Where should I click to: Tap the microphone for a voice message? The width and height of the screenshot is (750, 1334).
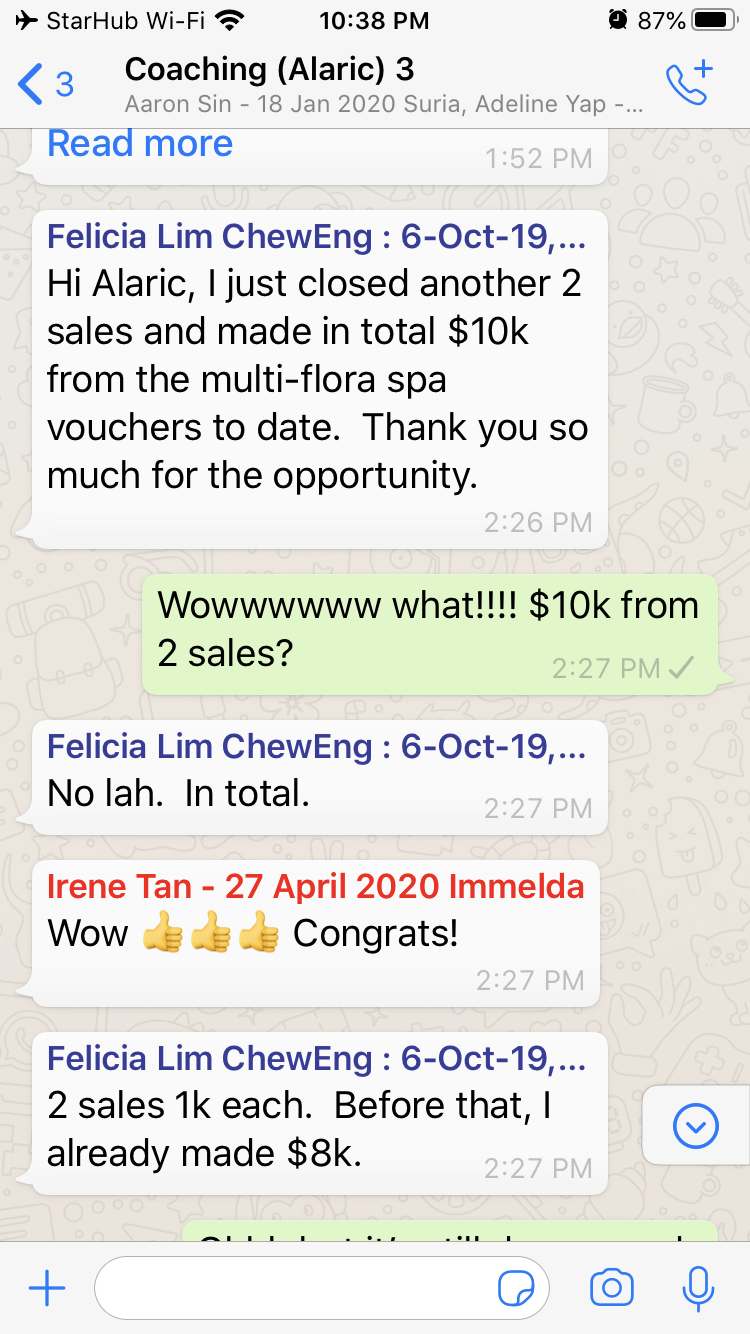[697, 1289]
